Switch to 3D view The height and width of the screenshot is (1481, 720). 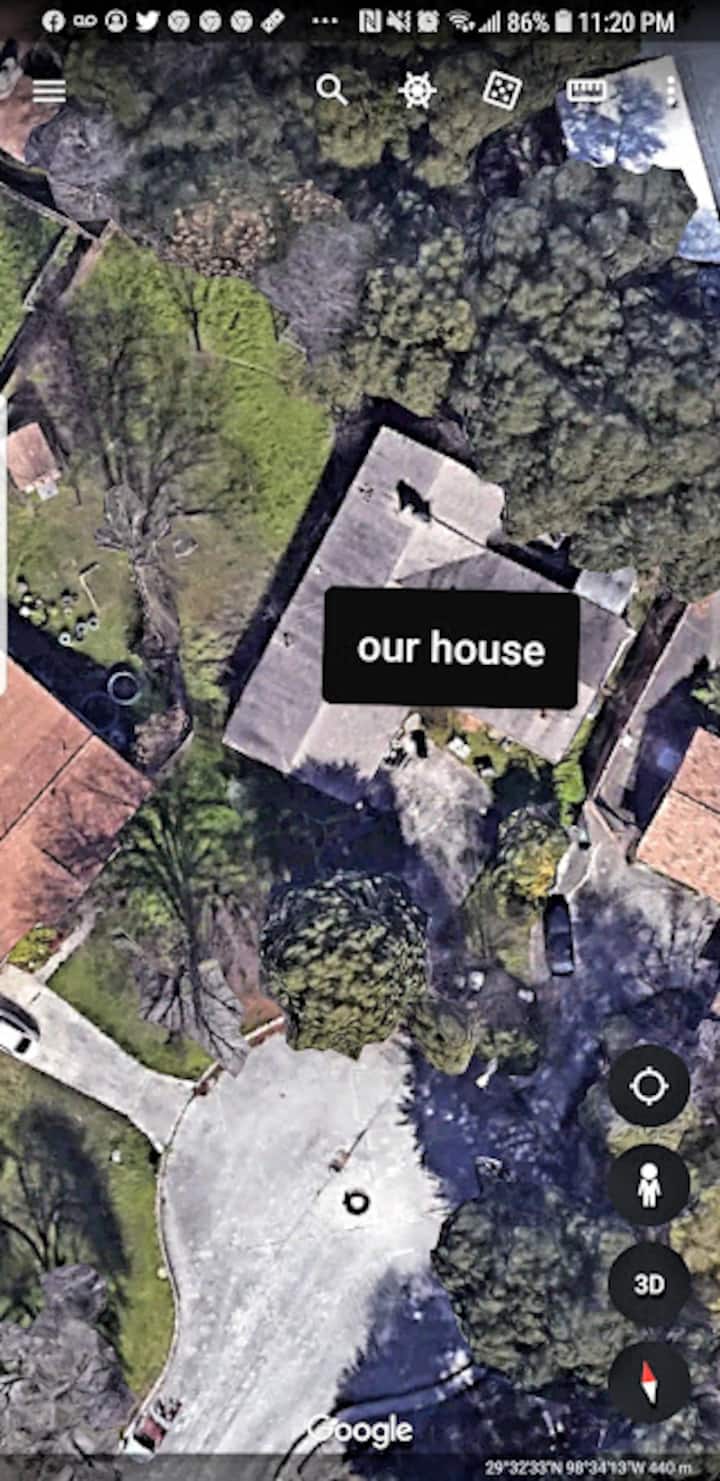coord(649,1285)
